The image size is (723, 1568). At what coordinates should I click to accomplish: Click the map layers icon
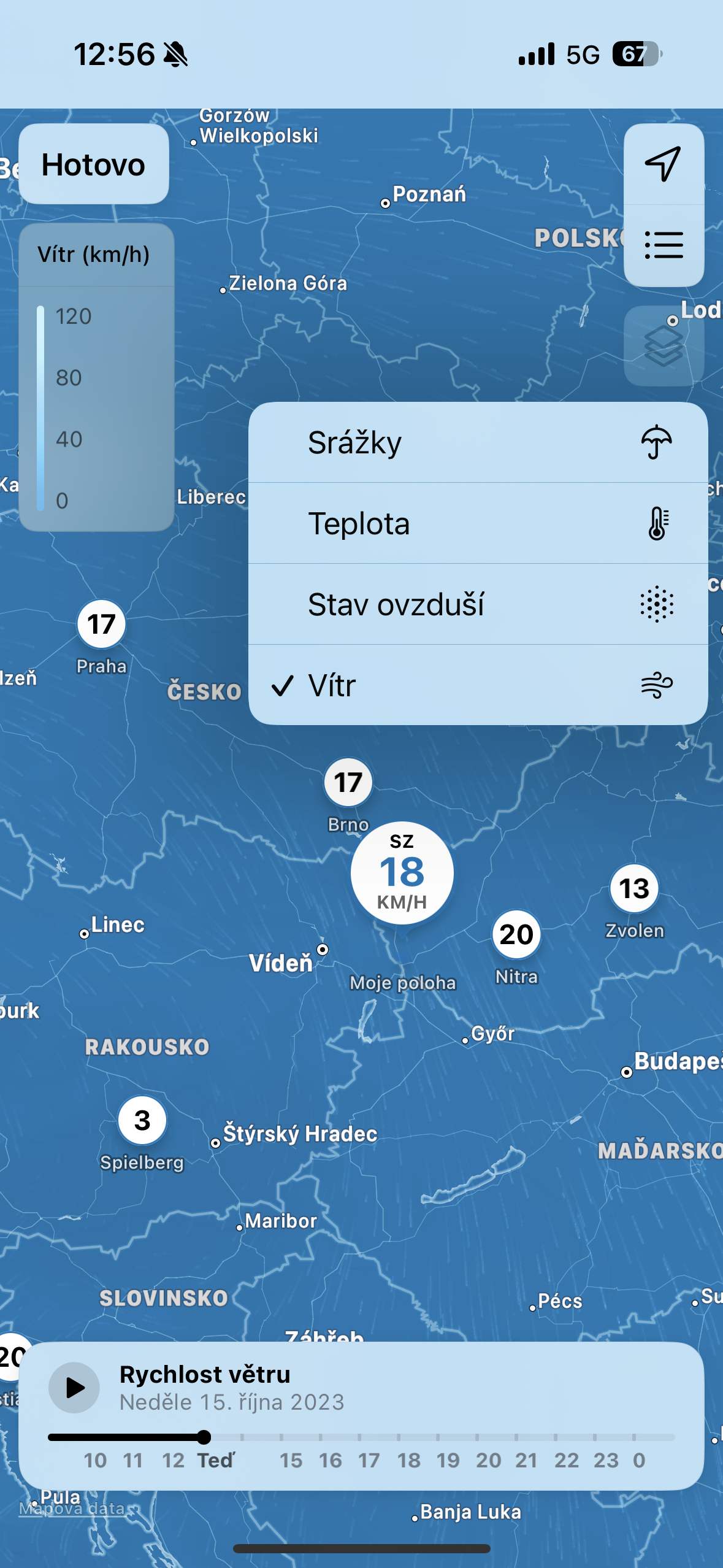(x=663, y=345)
